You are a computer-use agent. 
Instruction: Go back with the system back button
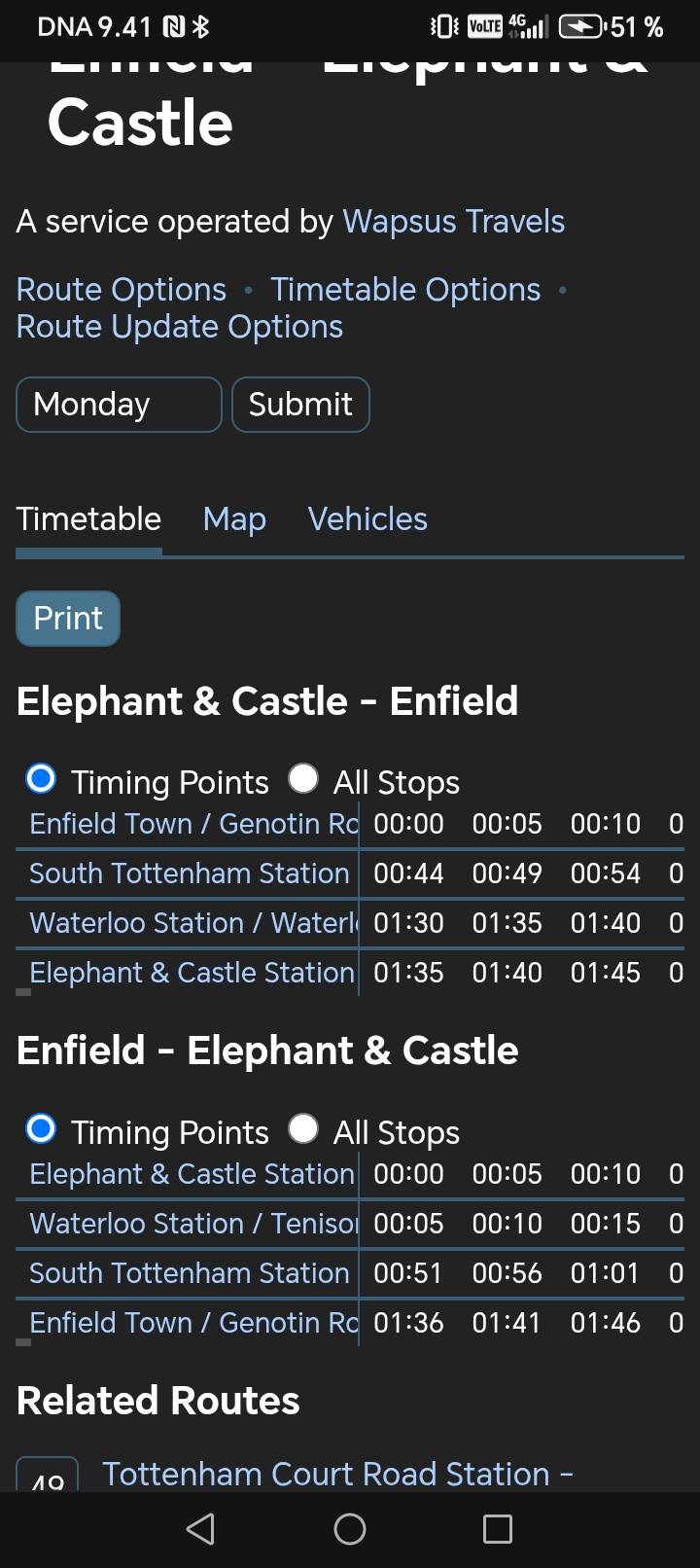(200, 1529)
